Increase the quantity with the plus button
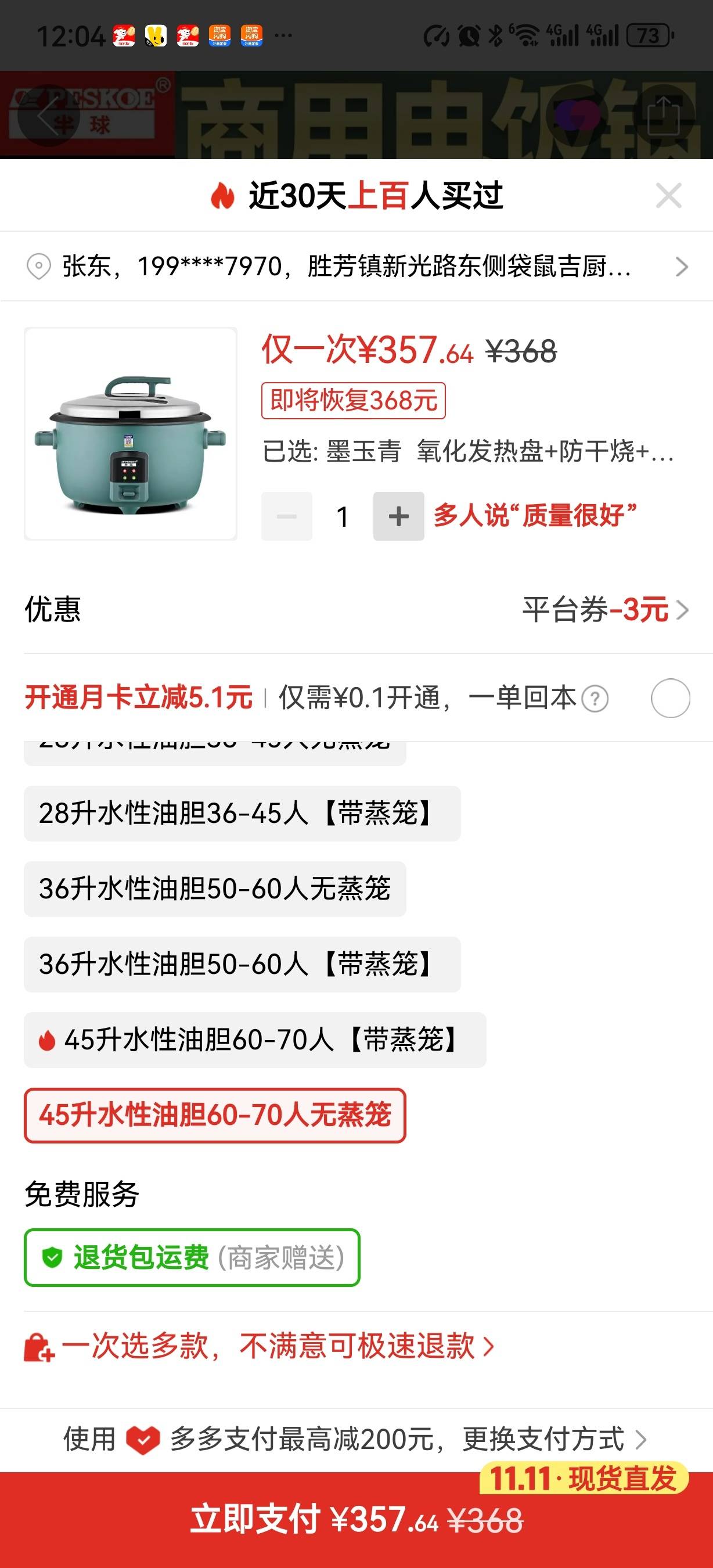The image size is (713, 1568). point(398,516)
